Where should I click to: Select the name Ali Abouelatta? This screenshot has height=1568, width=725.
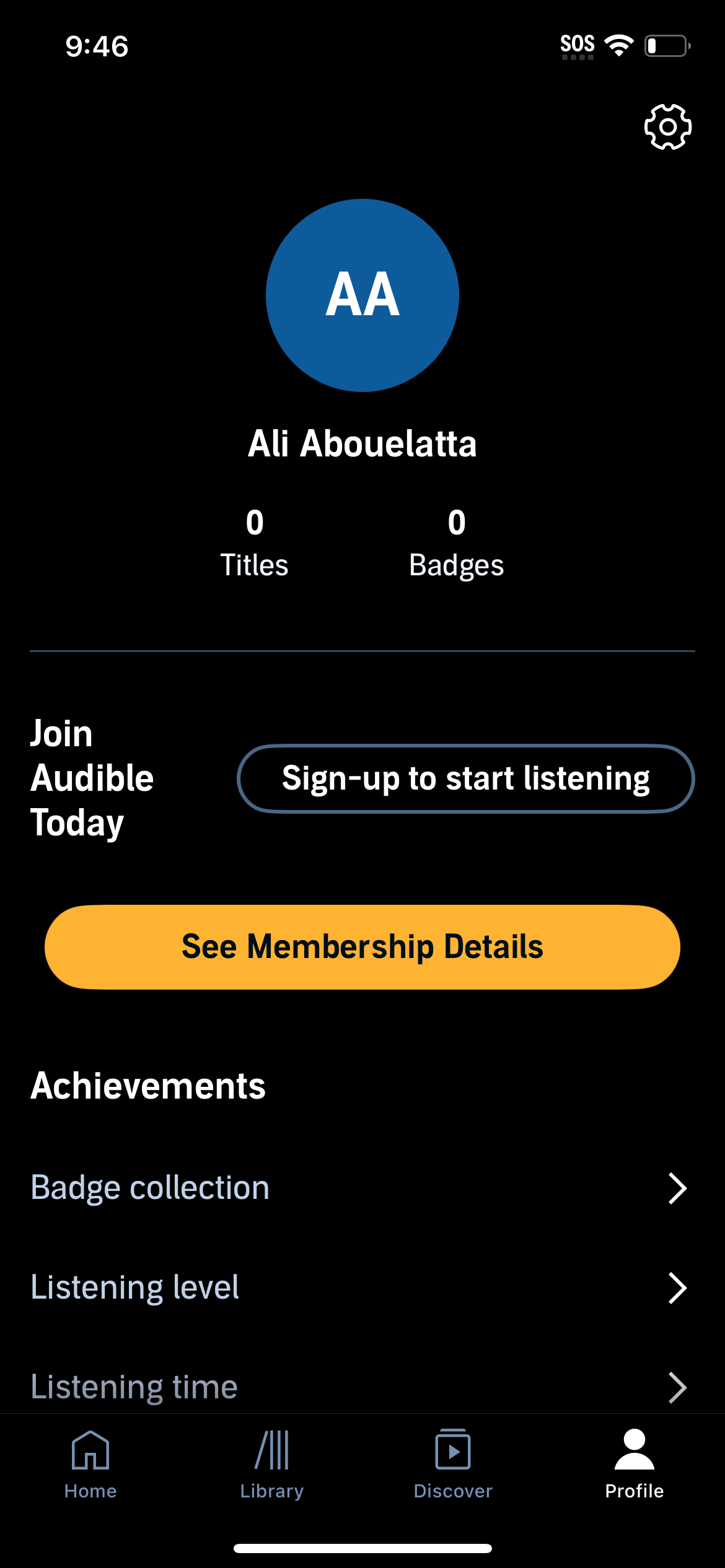click(362, 443)
